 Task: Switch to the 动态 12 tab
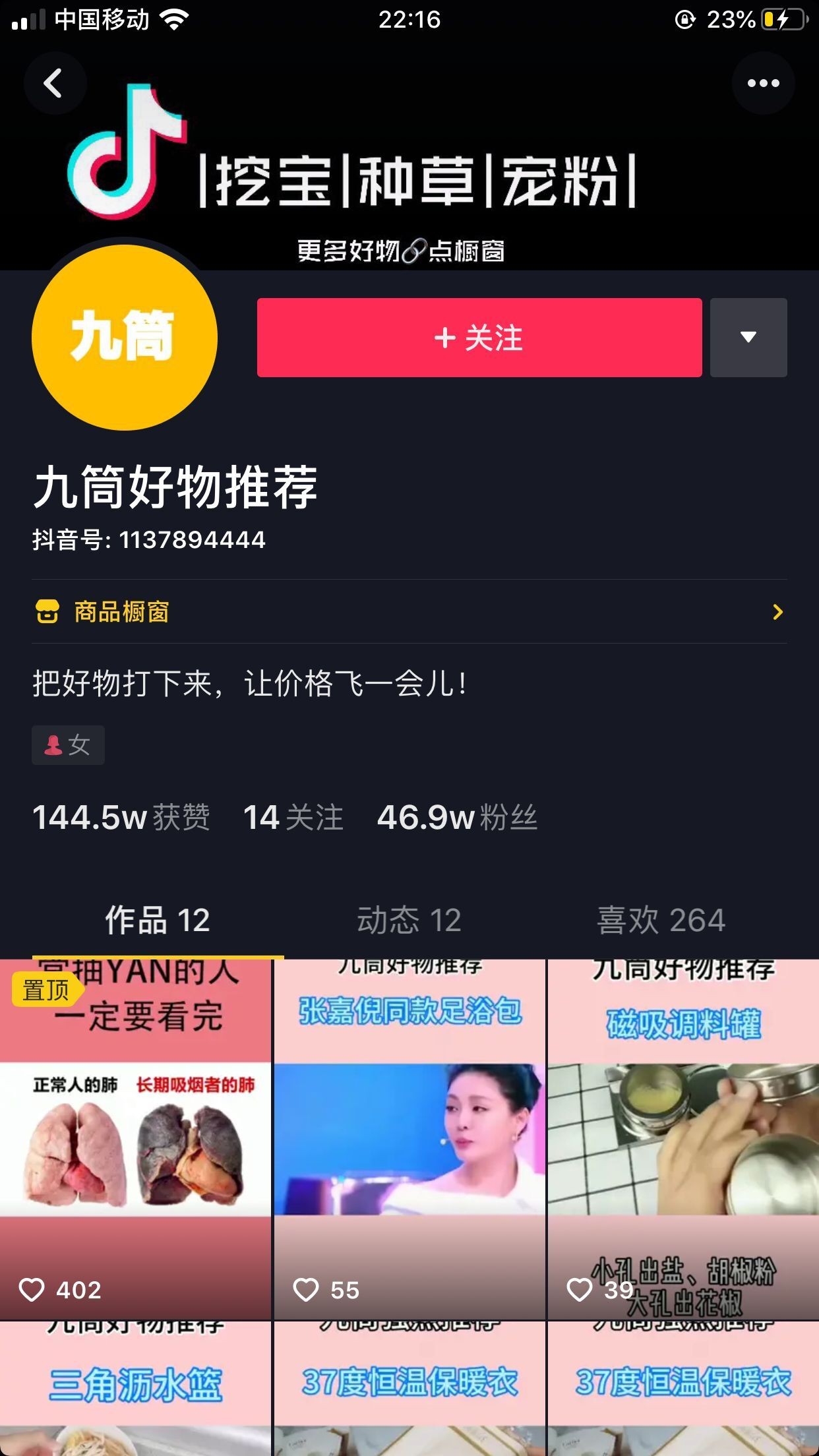(x=409, y=920)
